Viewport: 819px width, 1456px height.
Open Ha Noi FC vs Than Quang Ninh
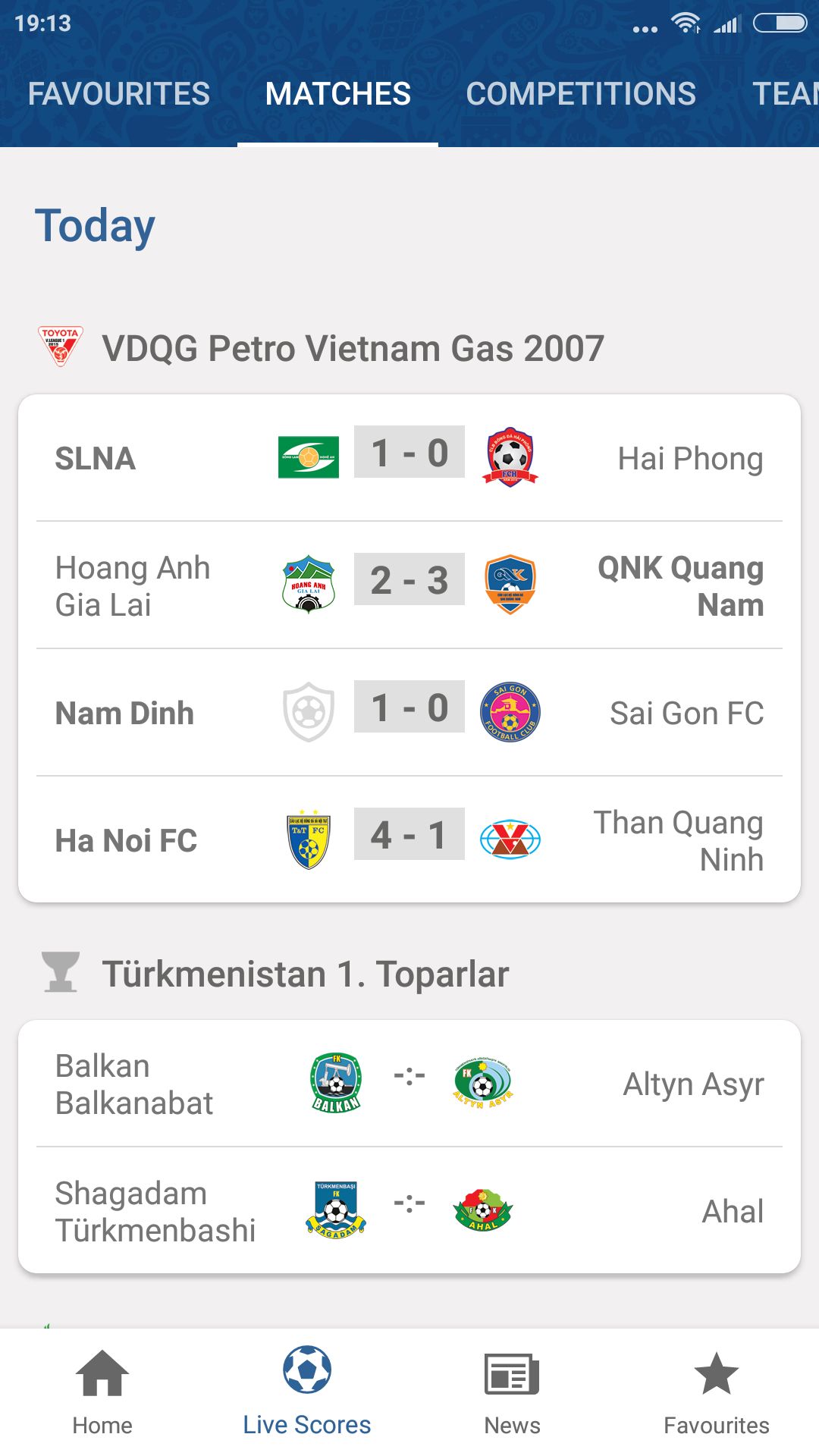tap(409, 839)
